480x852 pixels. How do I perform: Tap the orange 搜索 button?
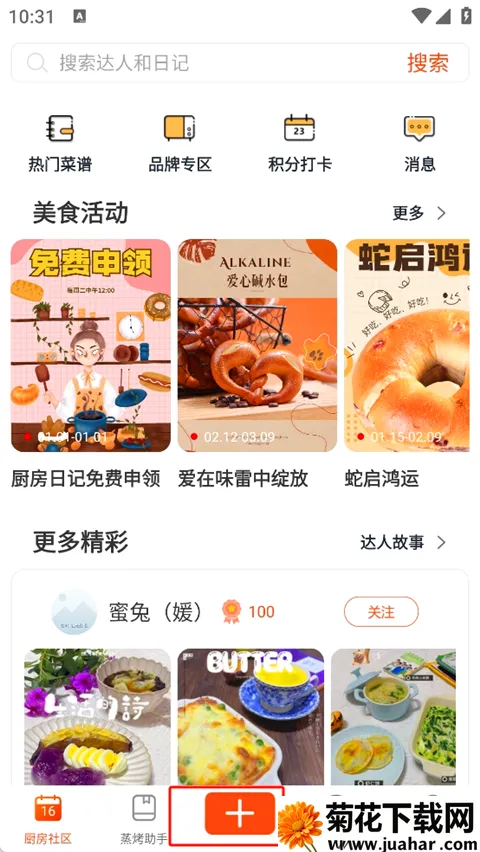tap(428, 63)
